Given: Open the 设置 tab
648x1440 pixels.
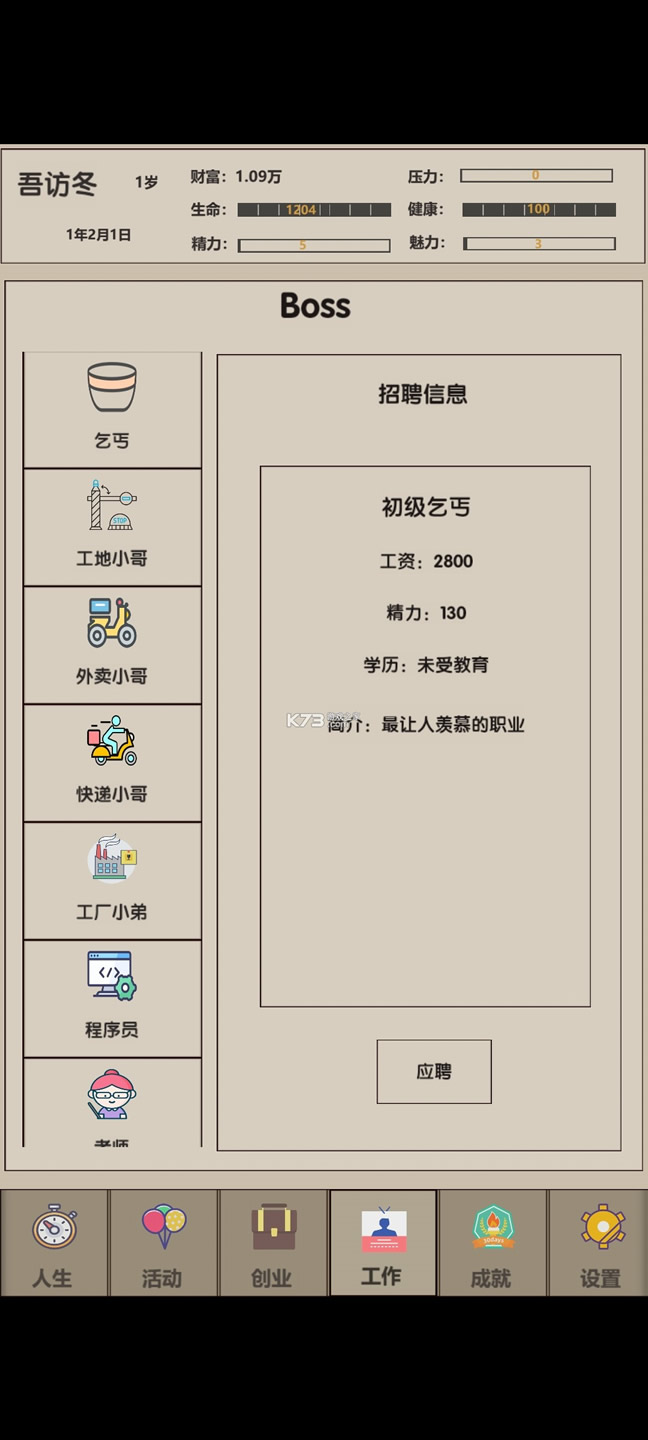Looking at the screenshot, I should point(600,1244).
